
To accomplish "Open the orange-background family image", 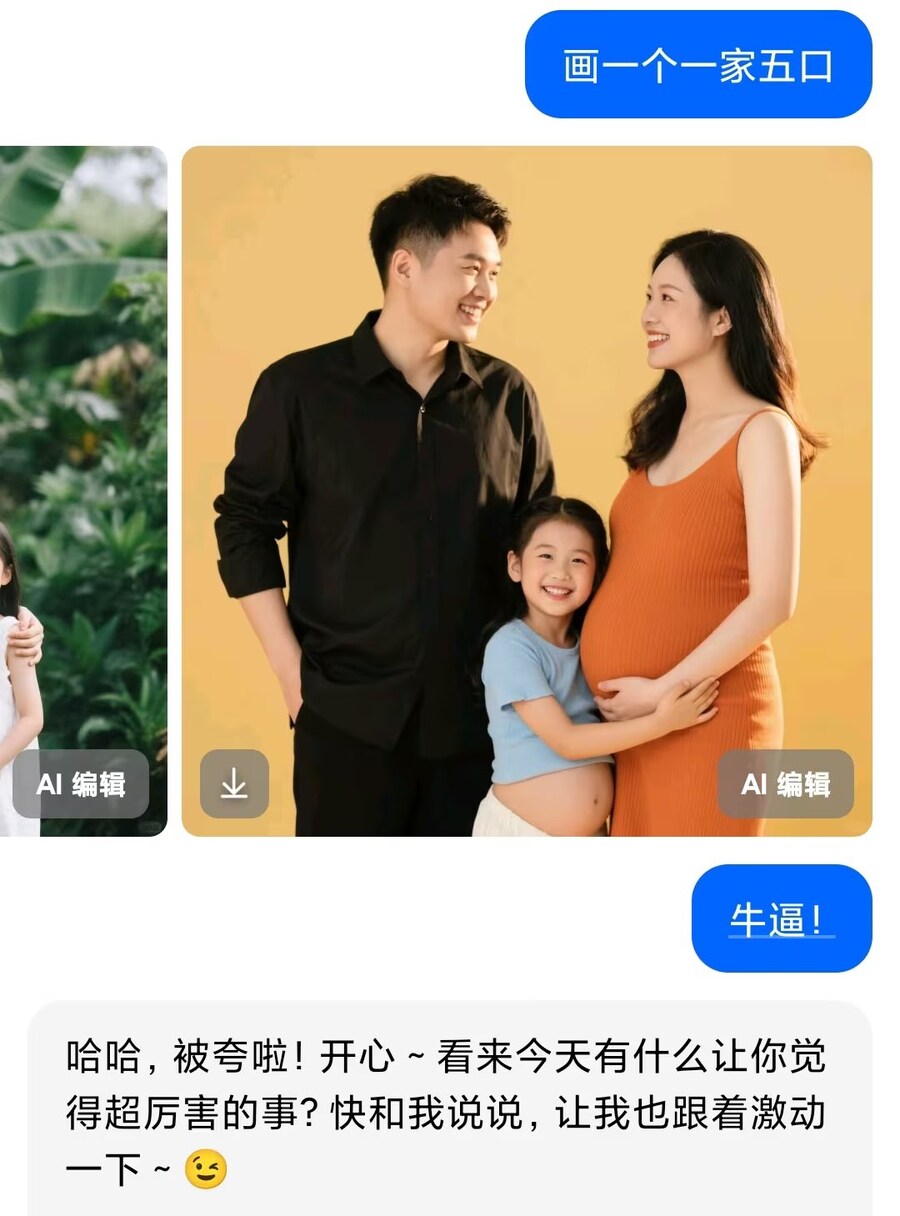I will tap(526, 450).
